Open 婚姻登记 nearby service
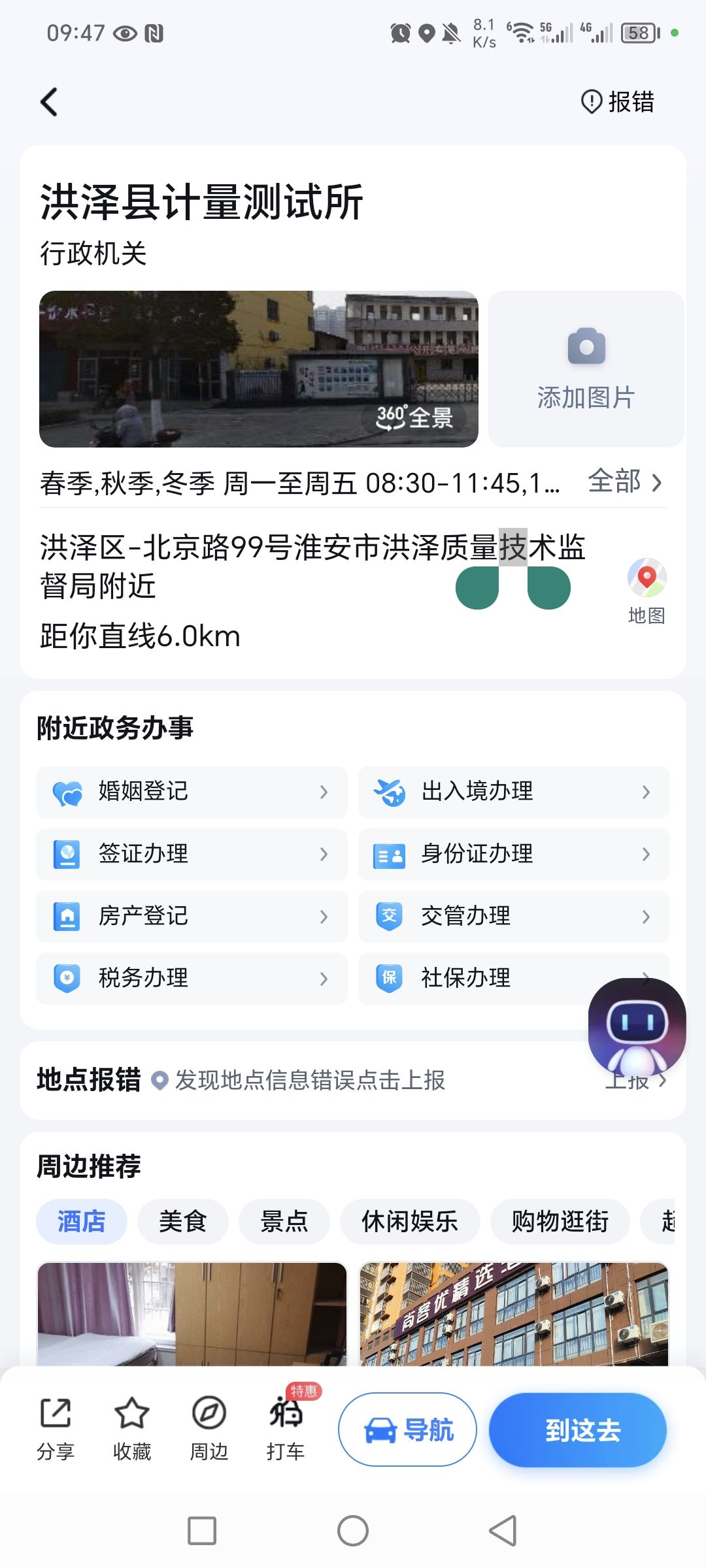The image size is (706, 1568). pos(192,792)
